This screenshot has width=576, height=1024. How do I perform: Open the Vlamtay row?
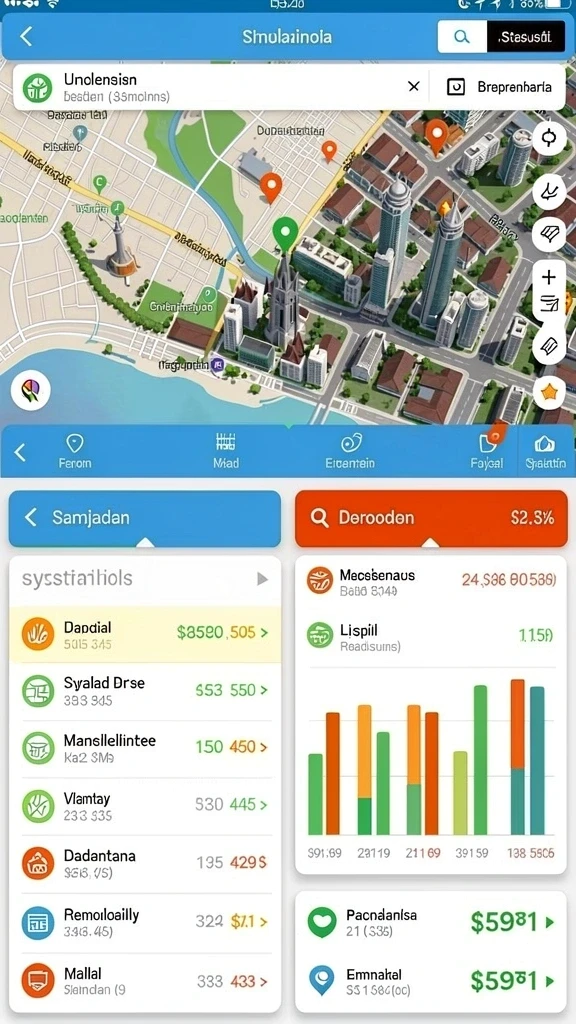coord(145,806)
